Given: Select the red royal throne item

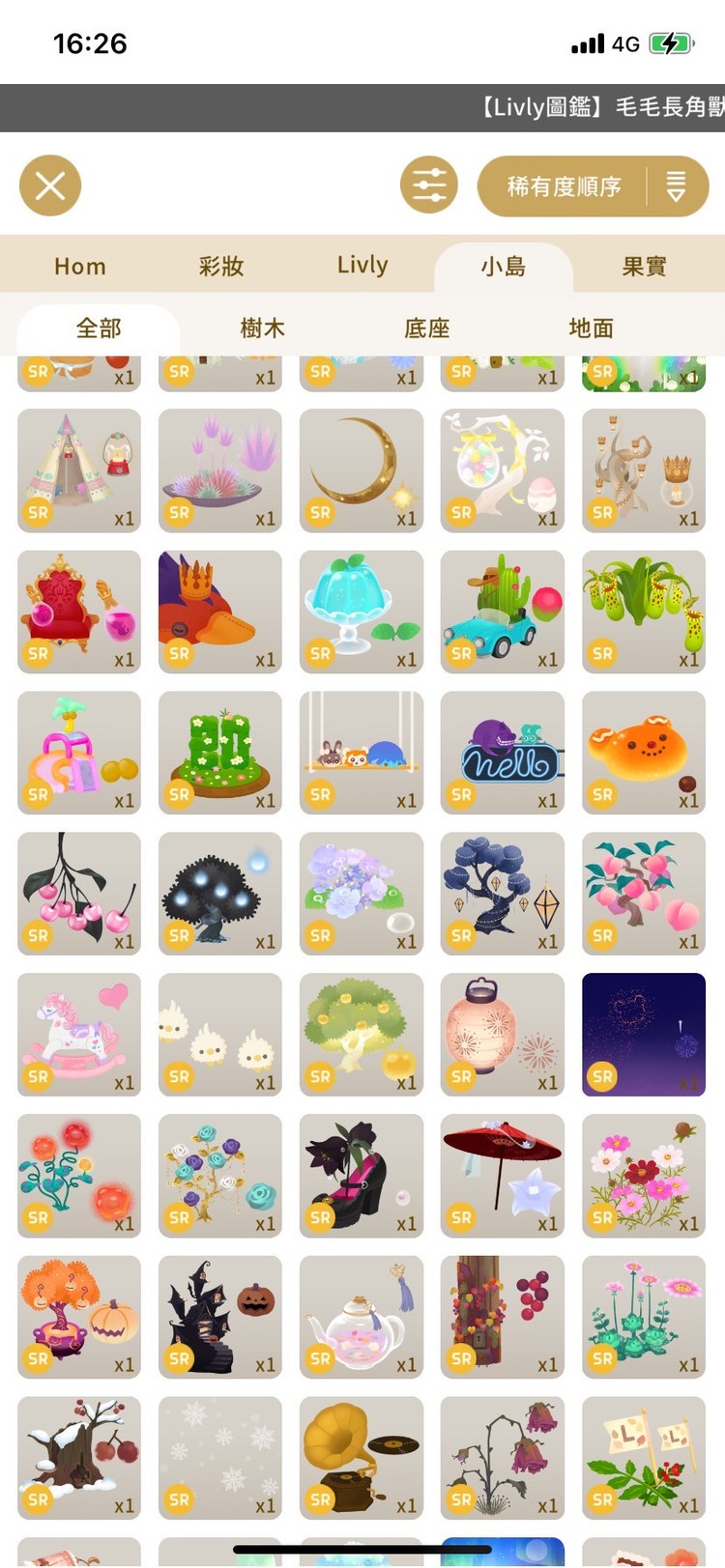Looking at the screenshot, I should (x=79, y=612).
